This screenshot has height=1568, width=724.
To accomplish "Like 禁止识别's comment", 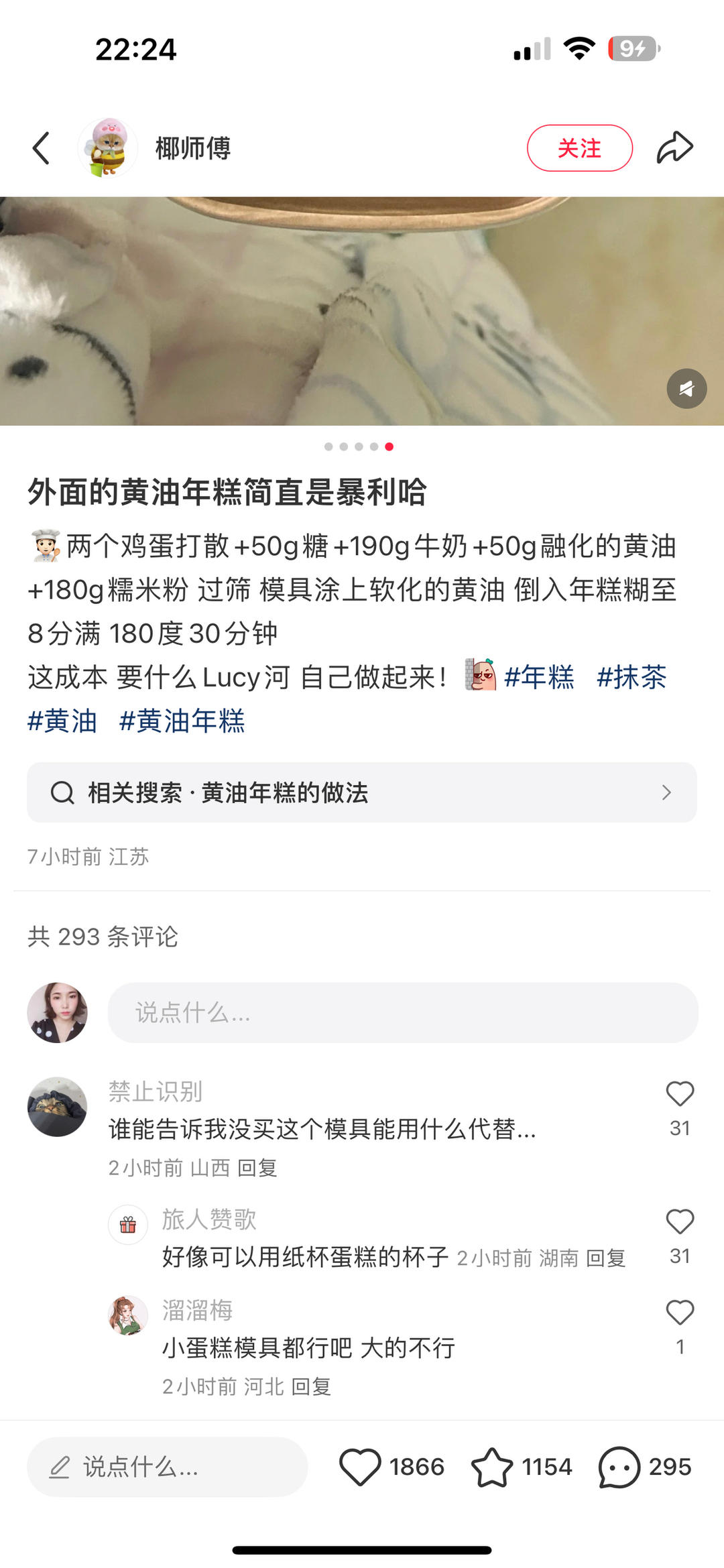I will tap(680, 1095).
